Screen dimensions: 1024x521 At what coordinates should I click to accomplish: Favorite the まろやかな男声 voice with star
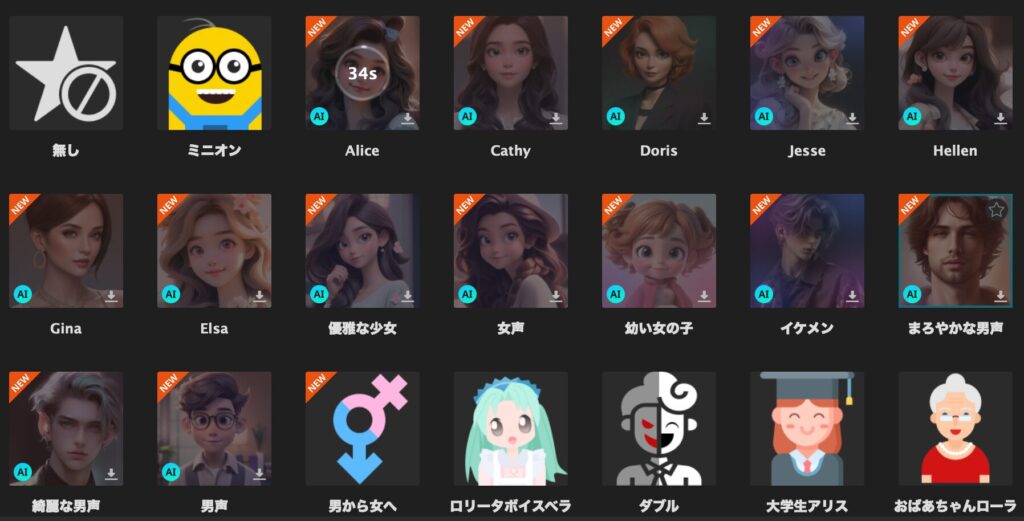point(996,210)
